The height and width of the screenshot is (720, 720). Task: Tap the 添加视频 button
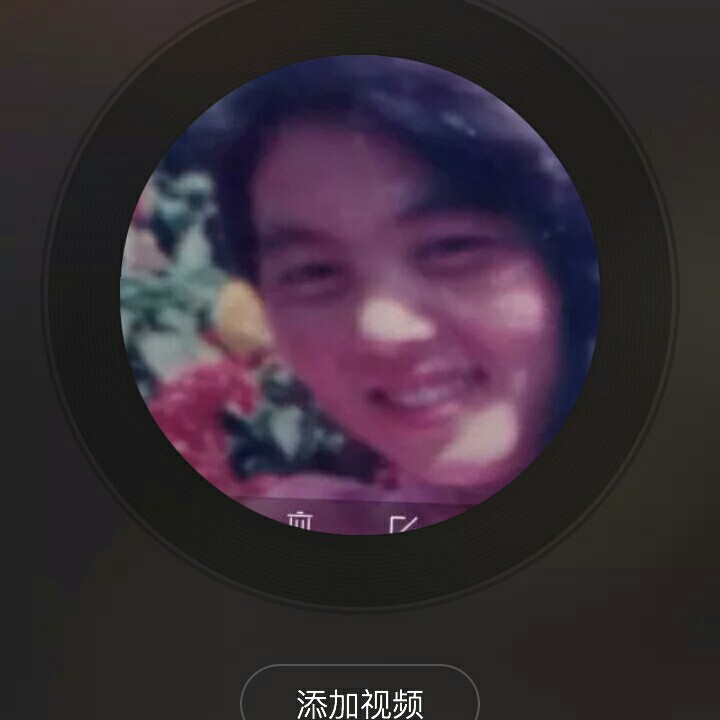pyautogui.click(x=360, y=699)
